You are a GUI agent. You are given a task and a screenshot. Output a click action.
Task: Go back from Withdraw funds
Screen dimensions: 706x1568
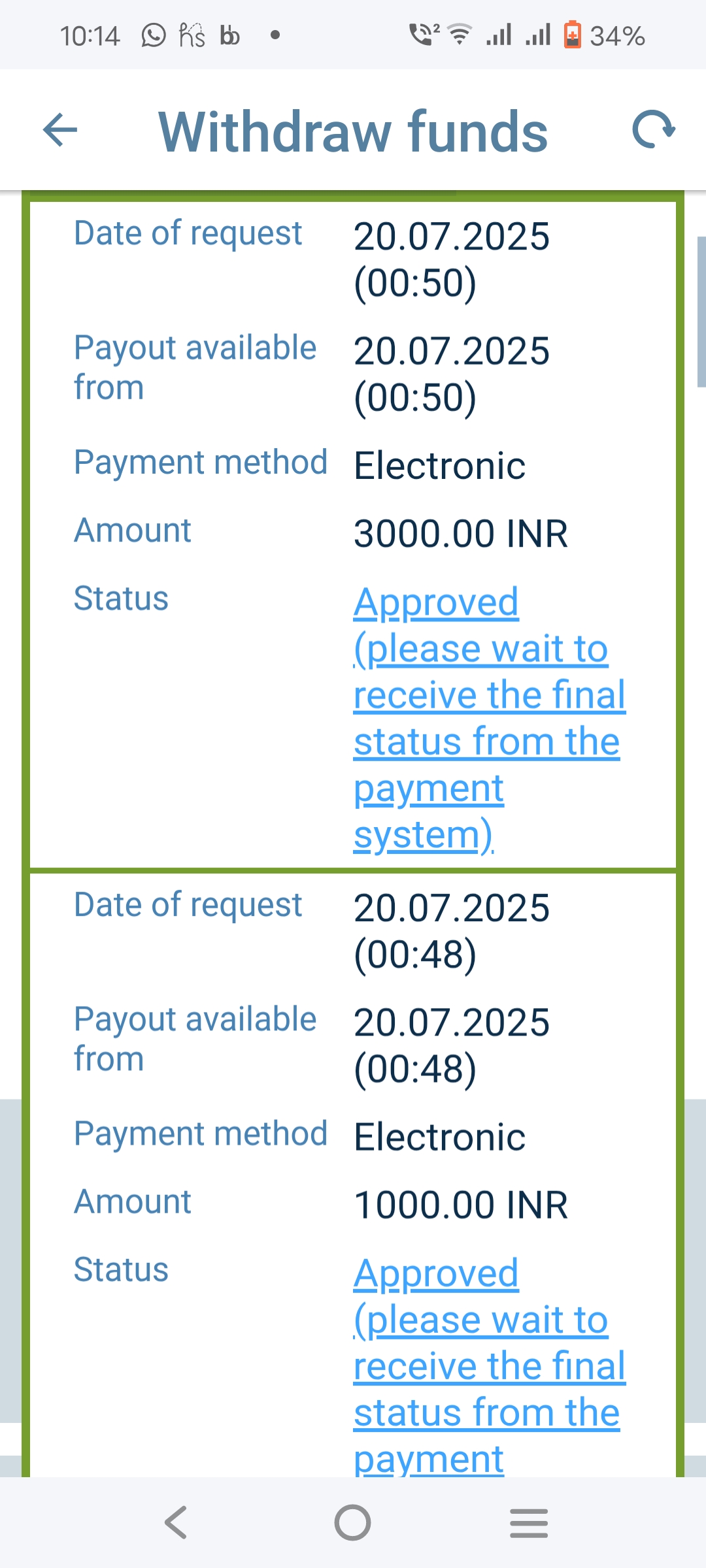[x=60, y=130]
